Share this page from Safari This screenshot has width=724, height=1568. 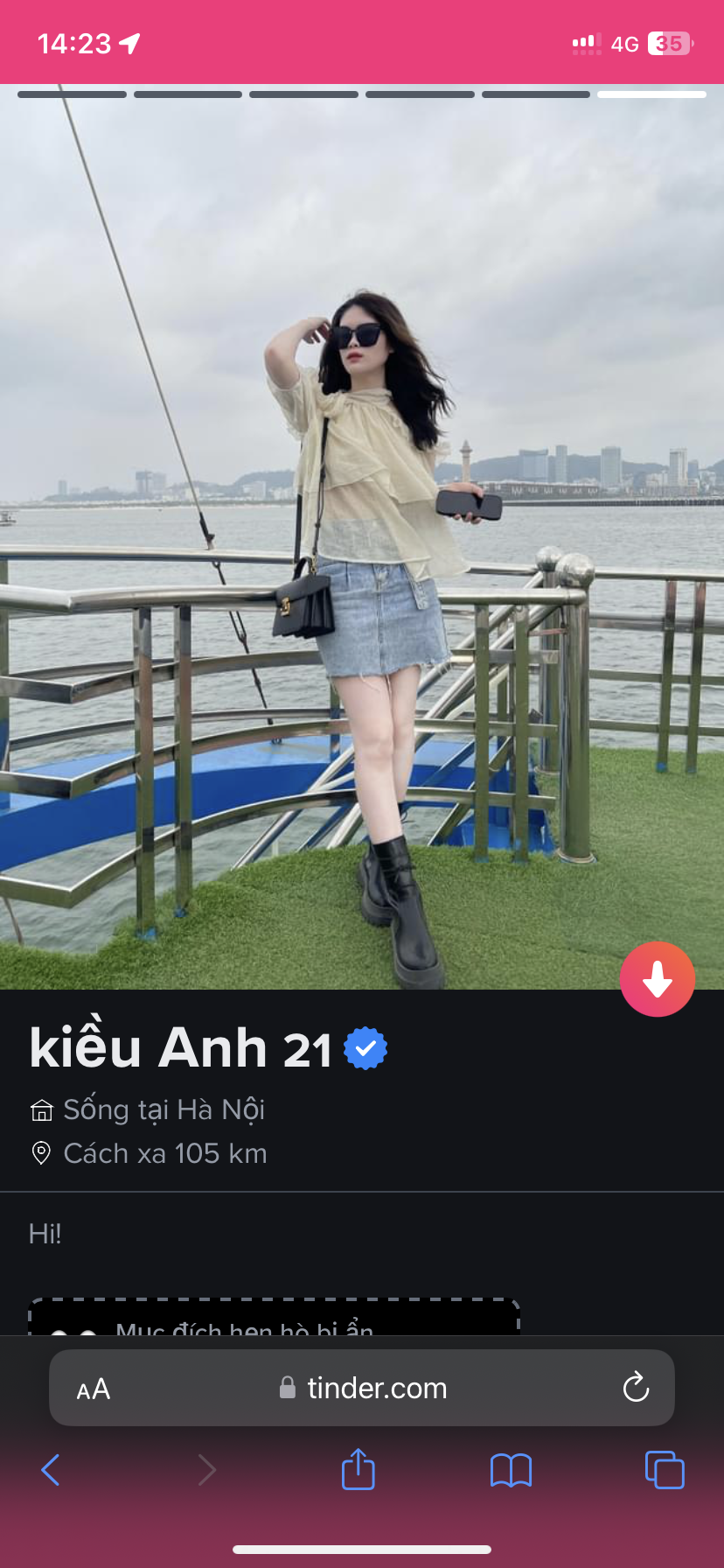(359, 1469)
